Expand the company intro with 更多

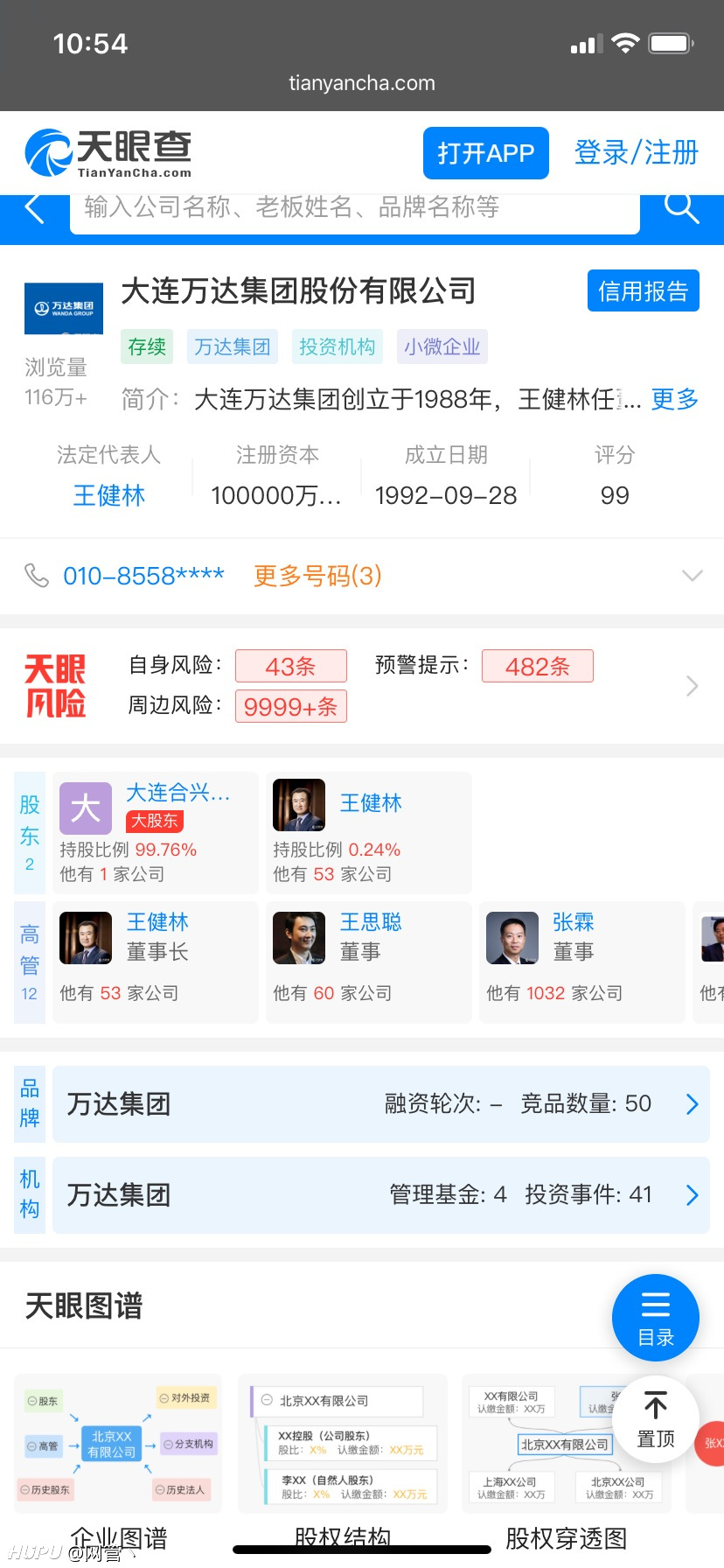click(x=674, y=399)
